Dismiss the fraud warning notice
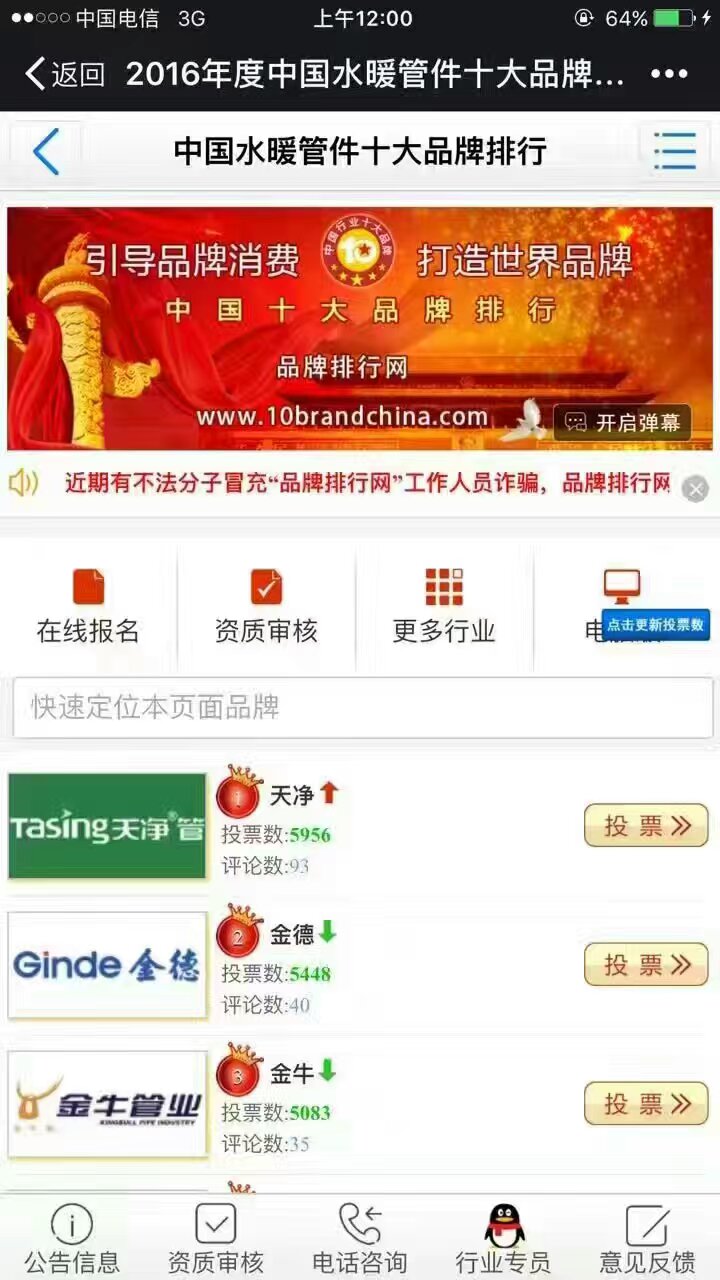720x1280 pixels. point(695,488)
